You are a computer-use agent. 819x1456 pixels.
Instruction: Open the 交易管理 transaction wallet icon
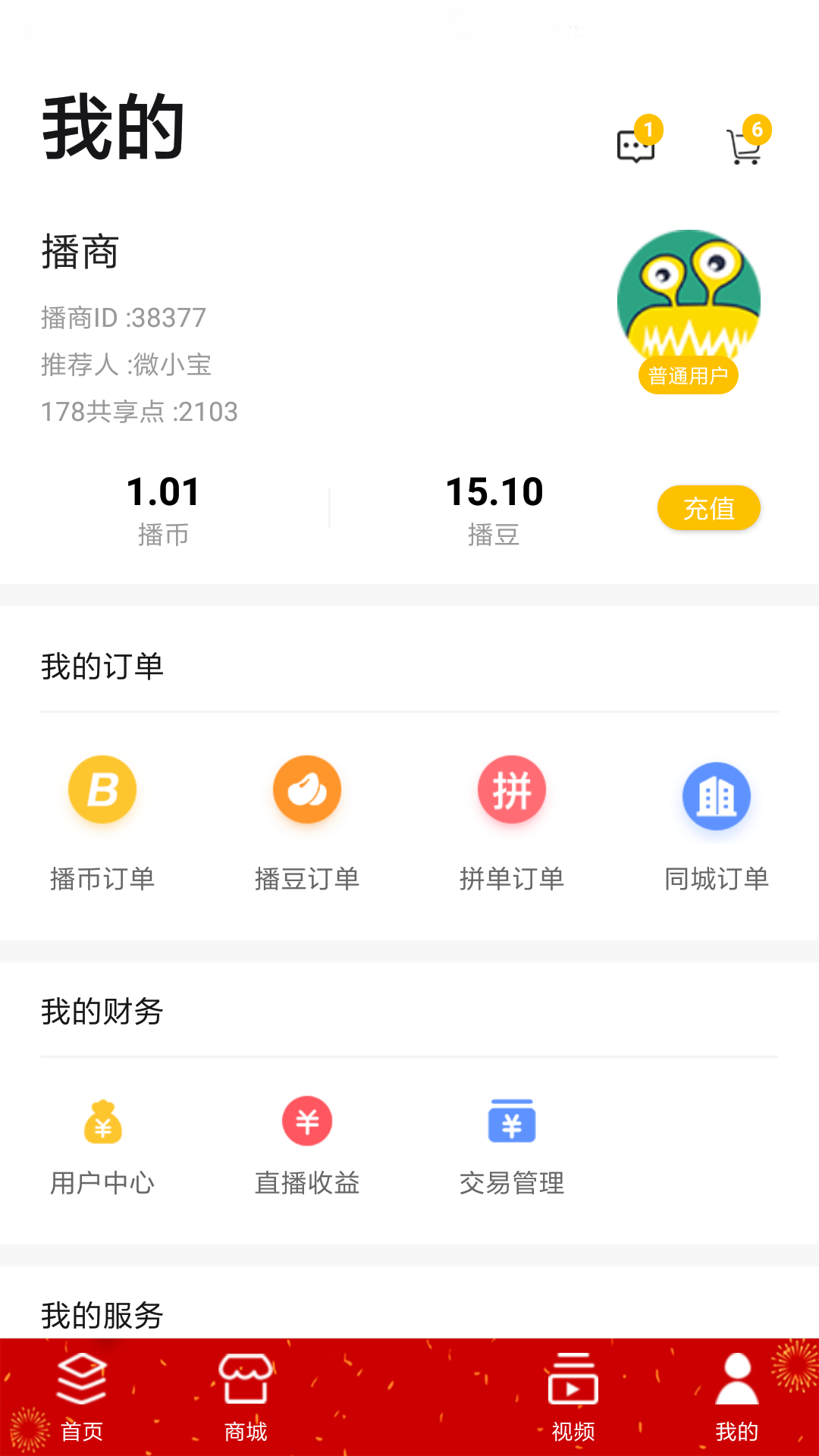(512, 1121)
